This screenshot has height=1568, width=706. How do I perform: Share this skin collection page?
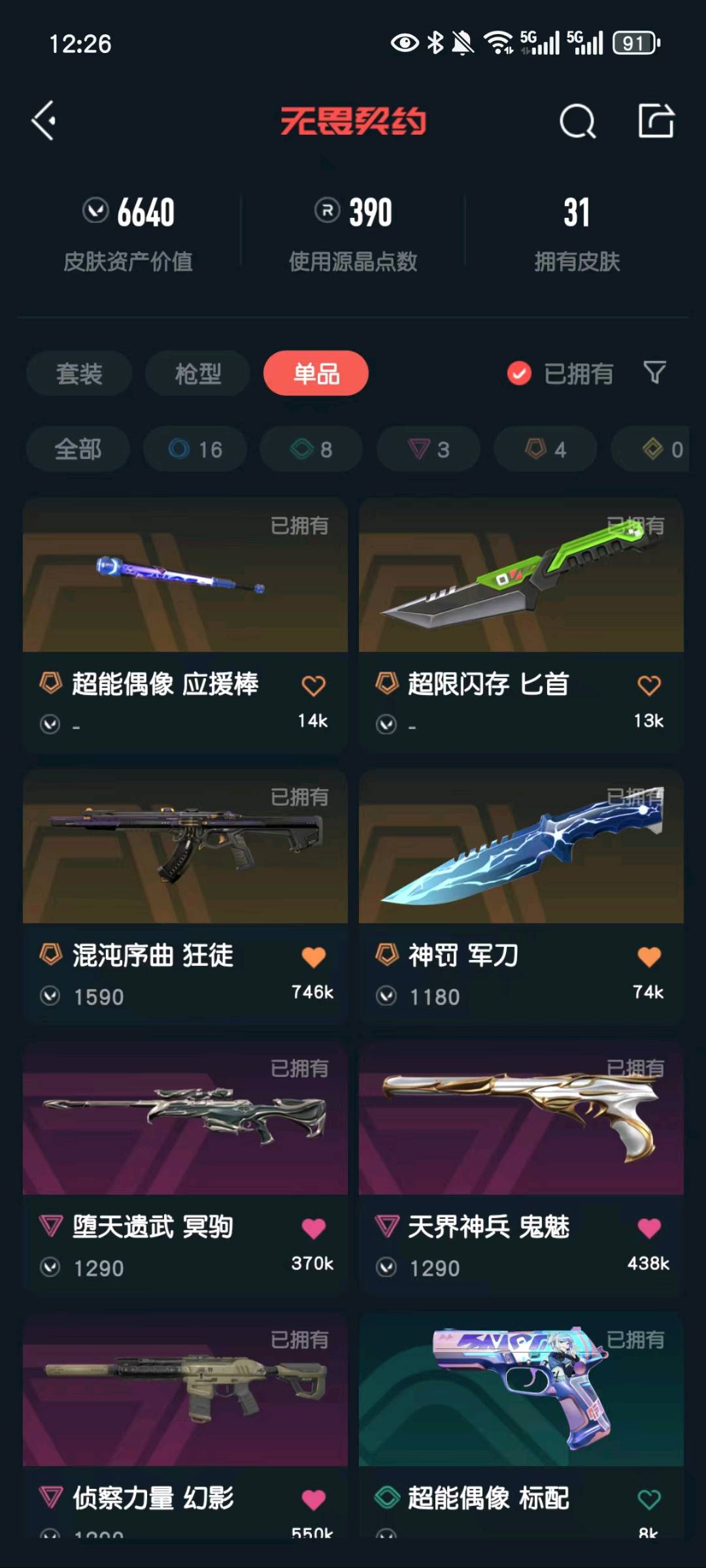pyautogui.click(x=656, y=121)
